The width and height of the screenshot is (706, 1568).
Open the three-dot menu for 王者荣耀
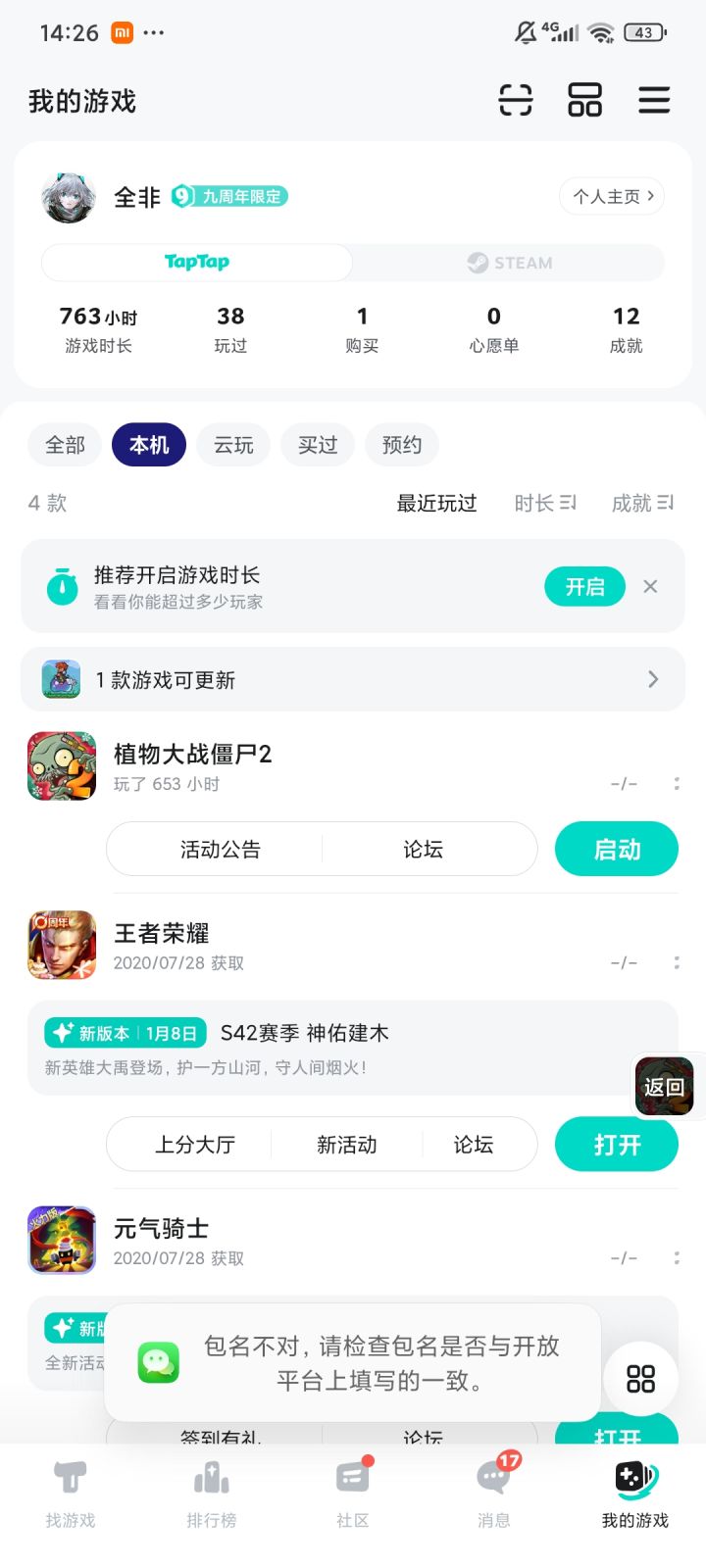tap(676, 962)
